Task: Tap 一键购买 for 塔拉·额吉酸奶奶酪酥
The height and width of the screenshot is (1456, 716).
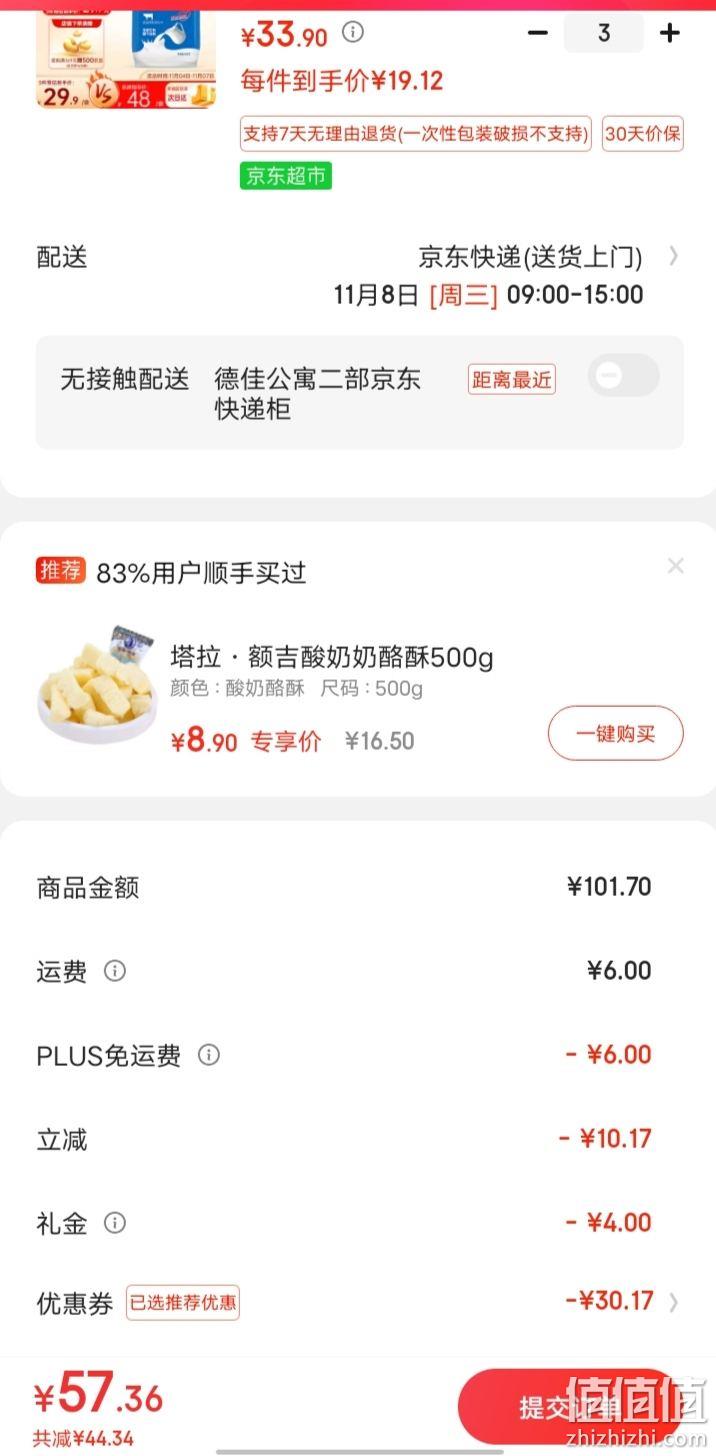Action: pyautogui.click(x=615, y=734)
